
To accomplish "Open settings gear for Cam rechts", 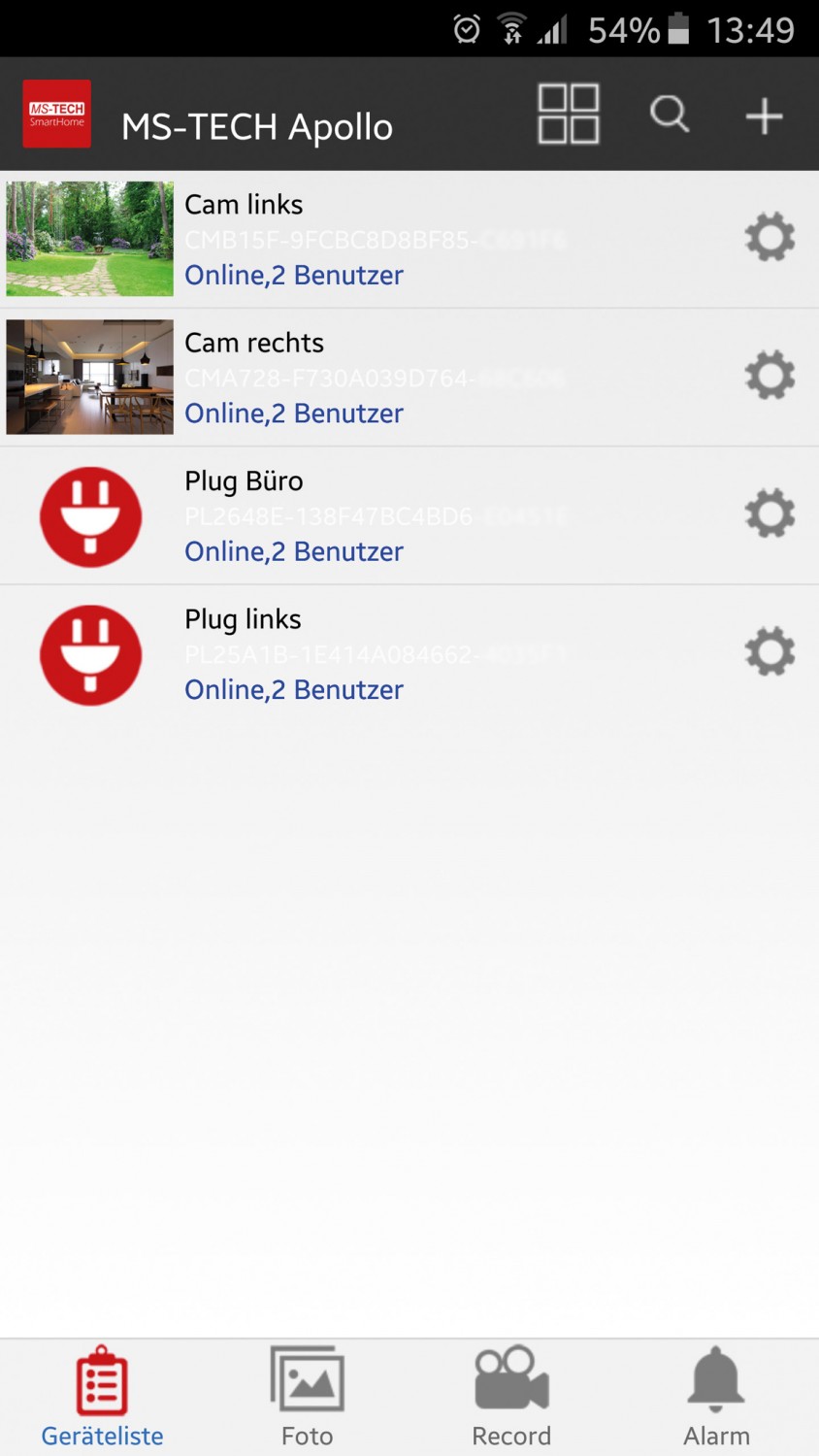I will click(770, 377).
